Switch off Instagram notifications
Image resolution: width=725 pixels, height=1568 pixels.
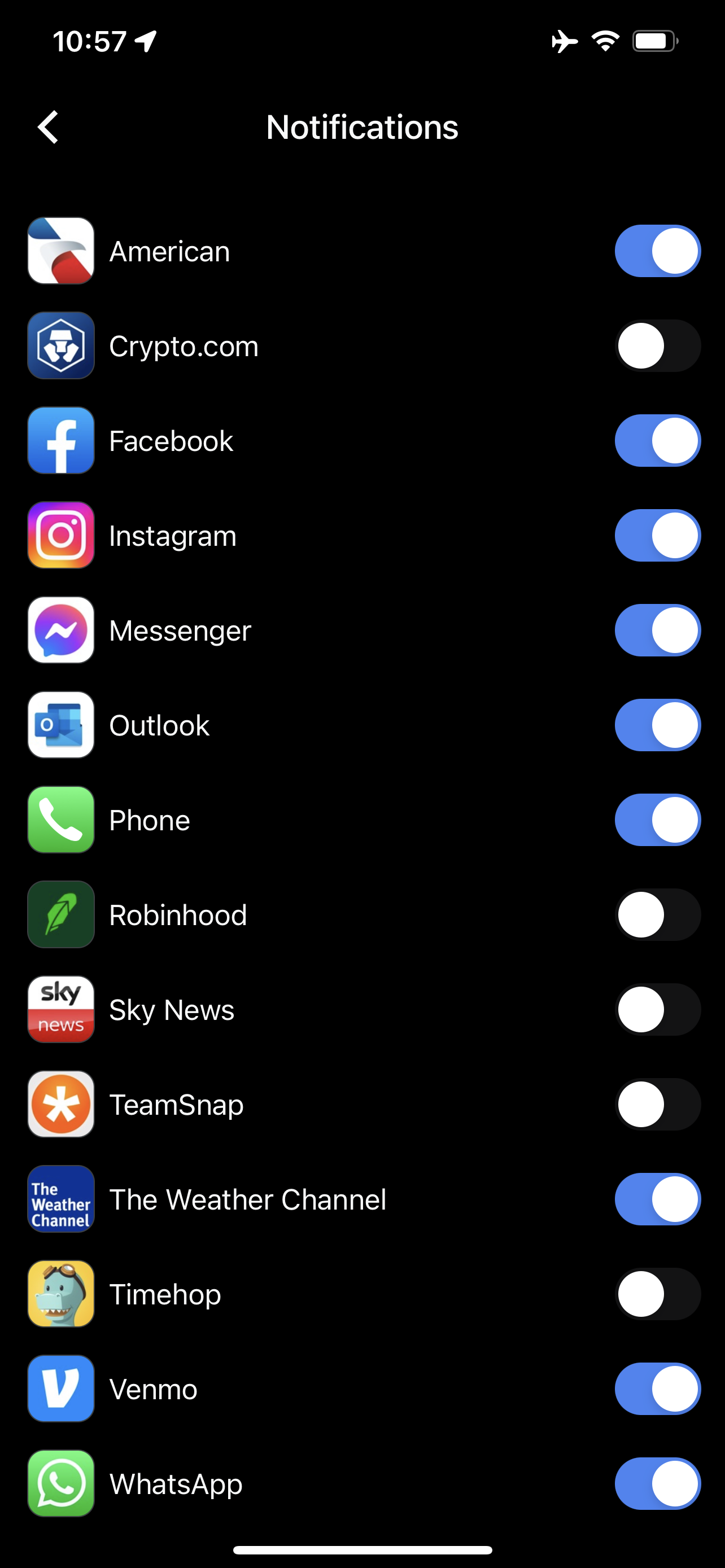pyautogui.click(x=657, y=536)
